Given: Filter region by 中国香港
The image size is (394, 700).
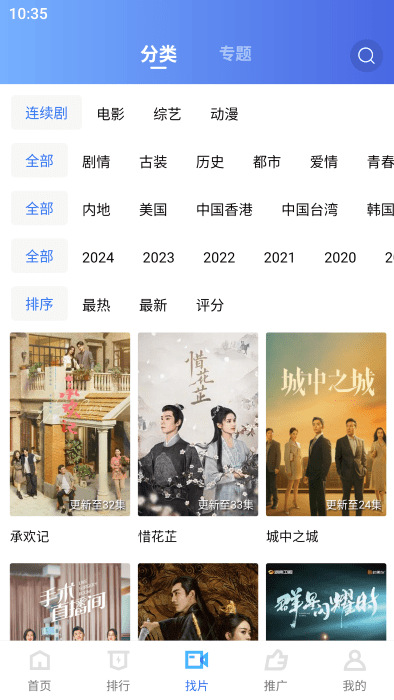Looking at the screenshot, I should coord(224,209).
